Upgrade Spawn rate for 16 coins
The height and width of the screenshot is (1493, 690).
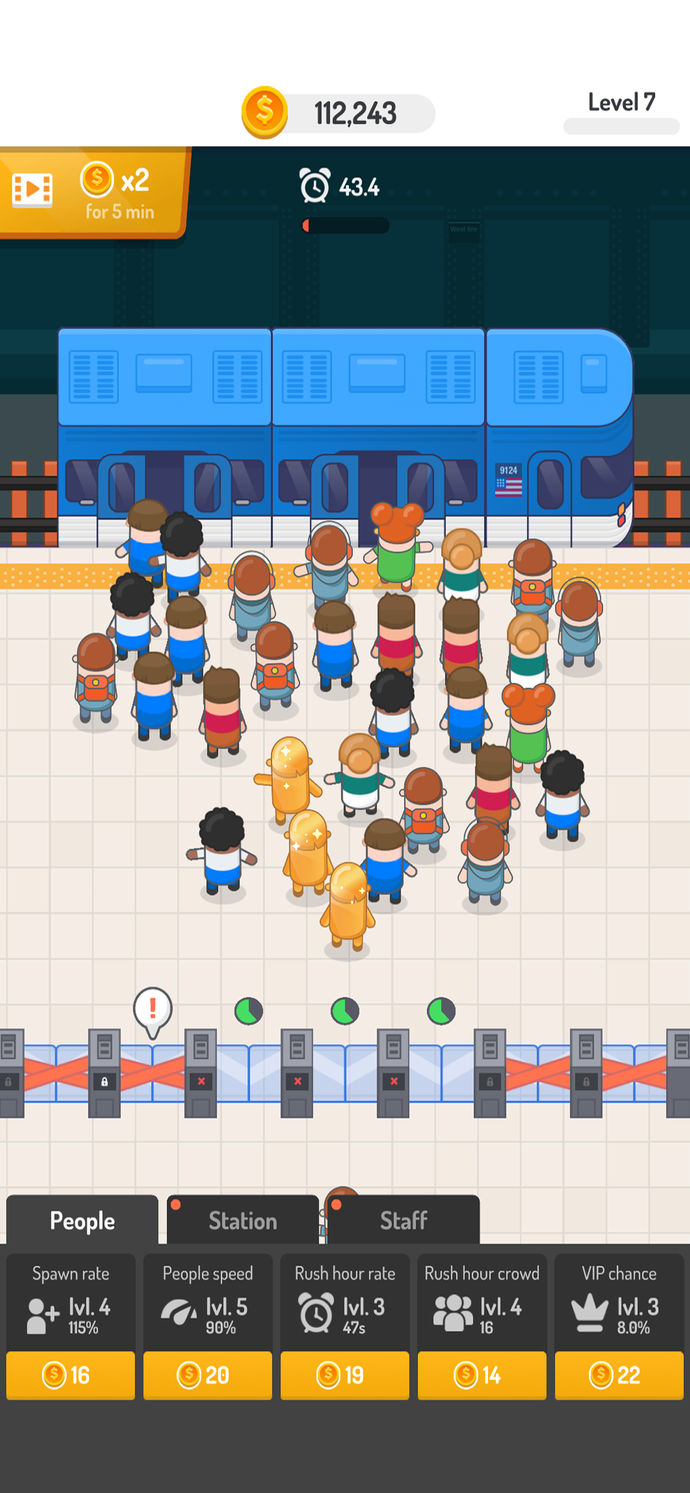[x=70, y=1375]
